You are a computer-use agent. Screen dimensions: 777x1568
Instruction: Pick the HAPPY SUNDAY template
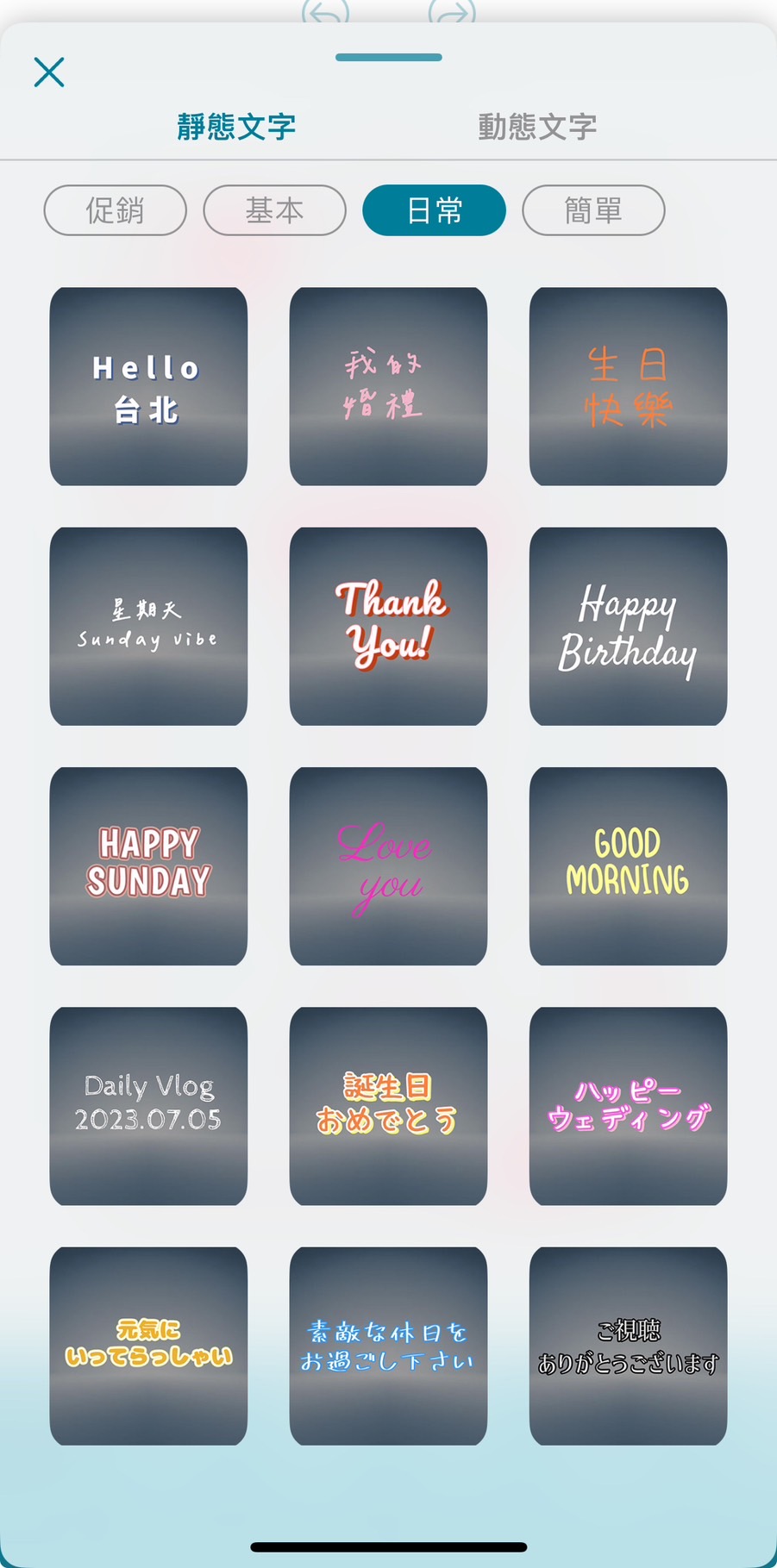click(148, 865)
